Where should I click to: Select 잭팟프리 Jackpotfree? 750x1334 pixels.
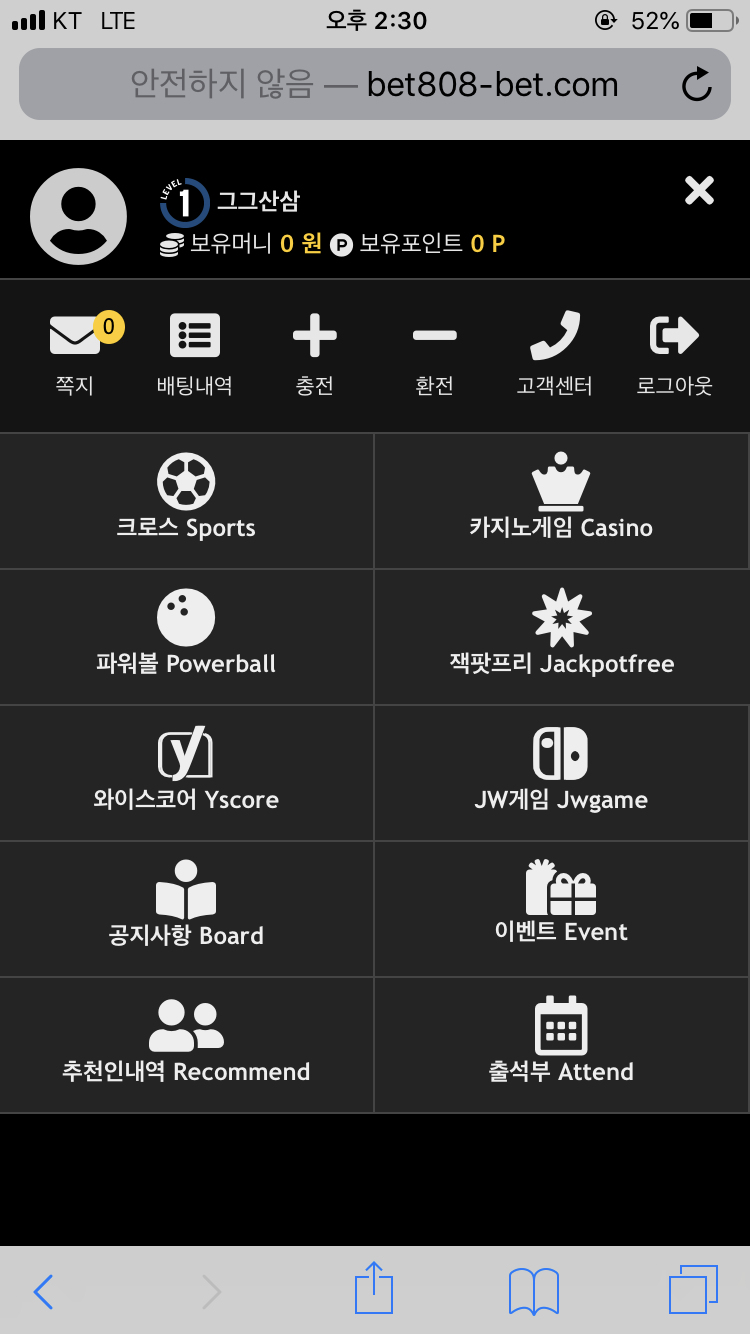pos(561,637)
